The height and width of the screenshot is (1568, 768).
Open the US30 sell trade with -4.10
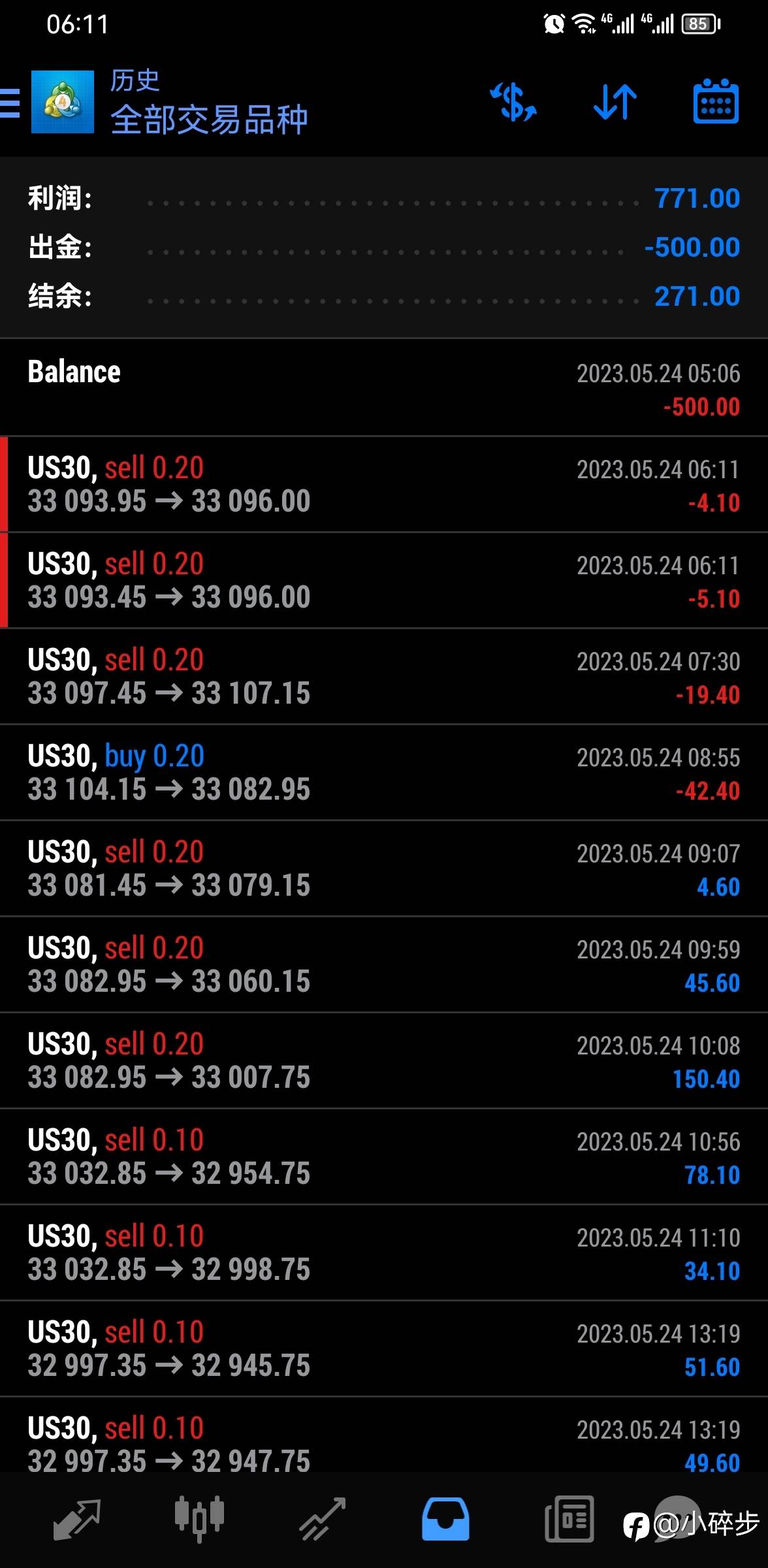[384, 484]
